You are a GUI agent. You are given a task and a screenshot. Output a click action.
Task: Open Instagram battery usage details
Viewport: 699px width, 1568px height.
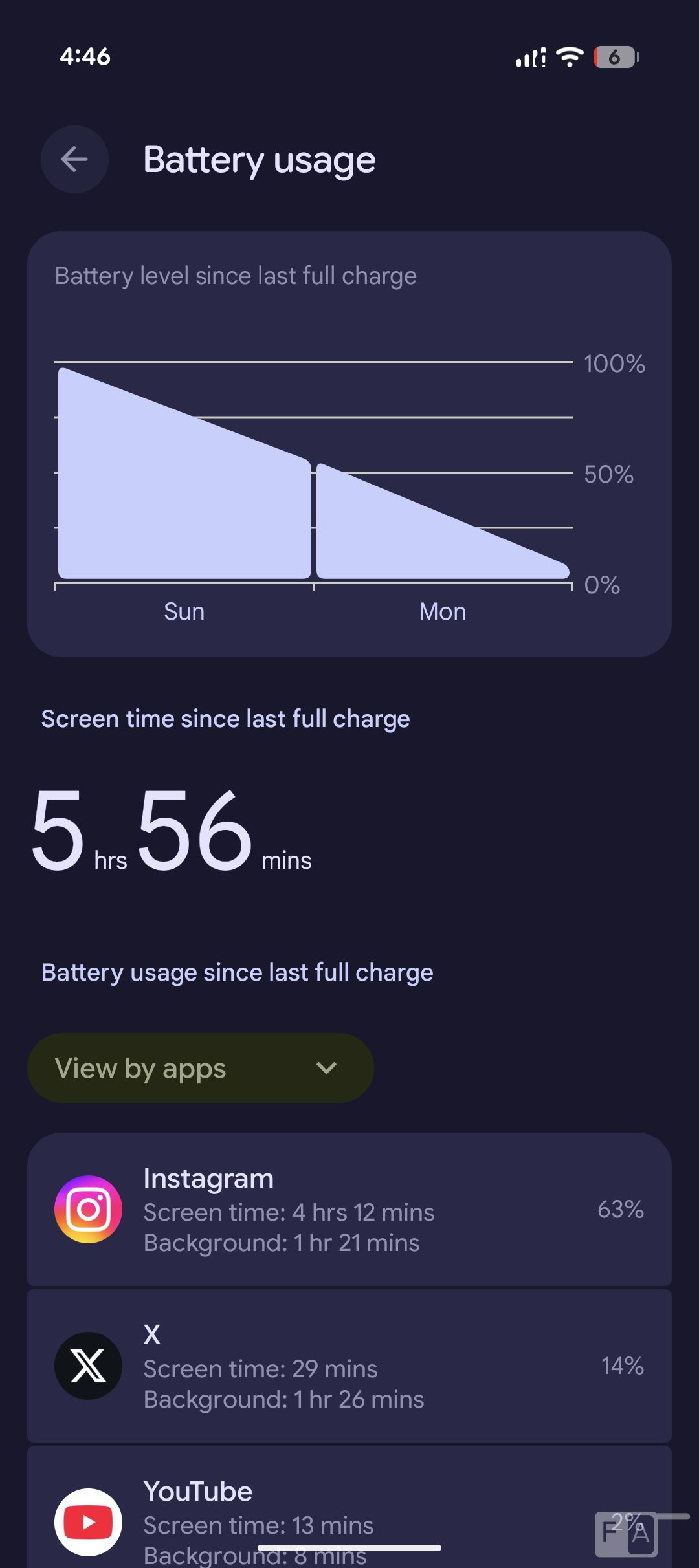coord(349,1209)
